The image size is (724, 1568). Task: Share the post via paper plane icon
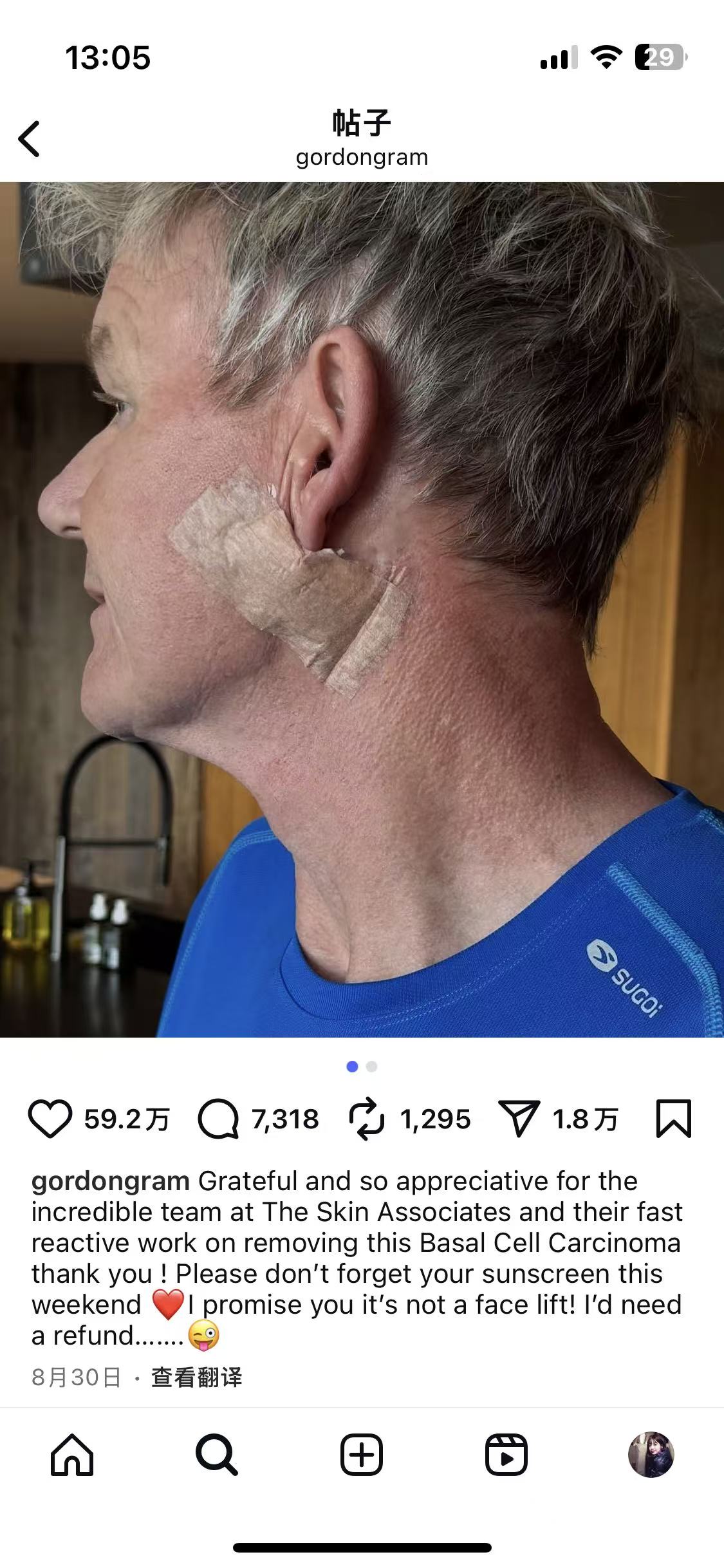click(519, 1119)
